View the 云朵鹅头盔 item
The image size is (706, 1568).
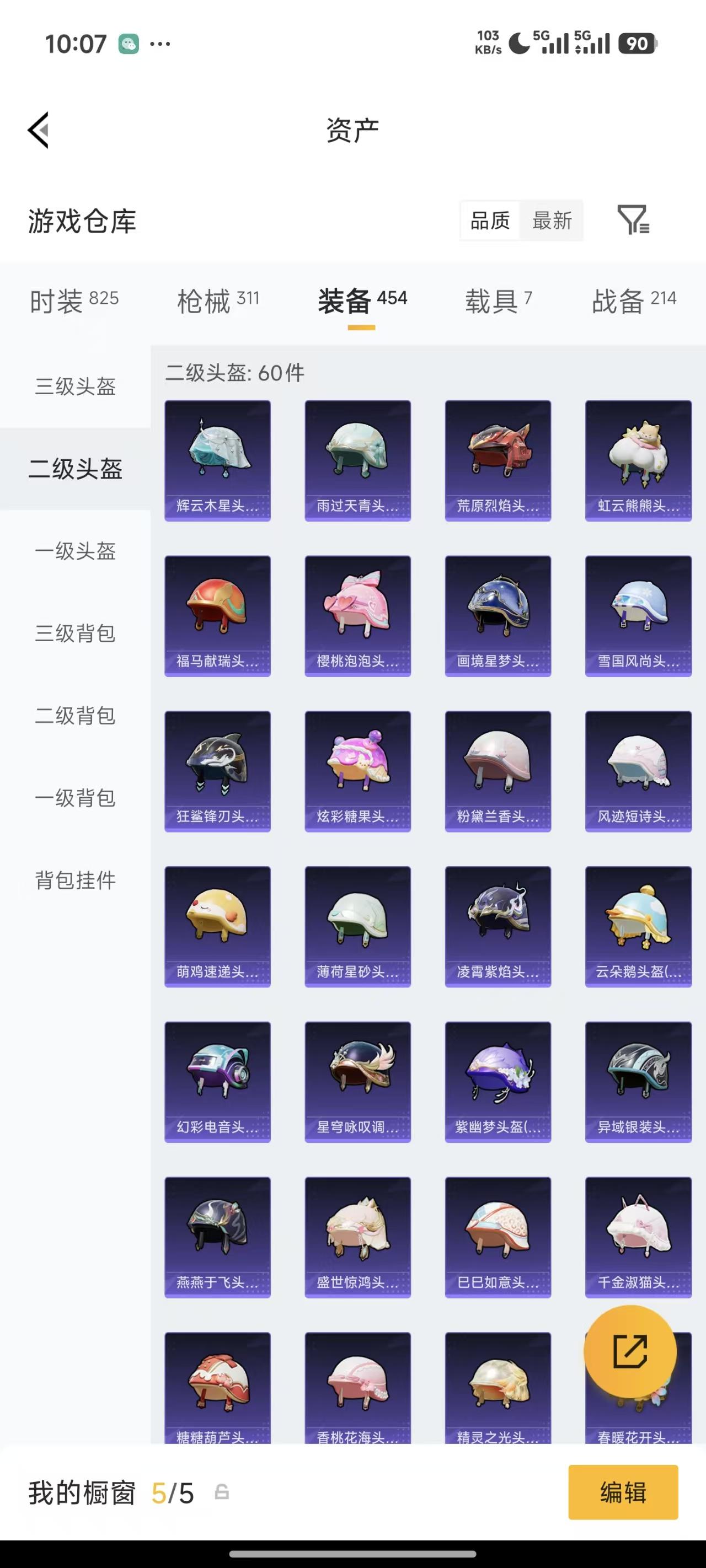(638, 926)
